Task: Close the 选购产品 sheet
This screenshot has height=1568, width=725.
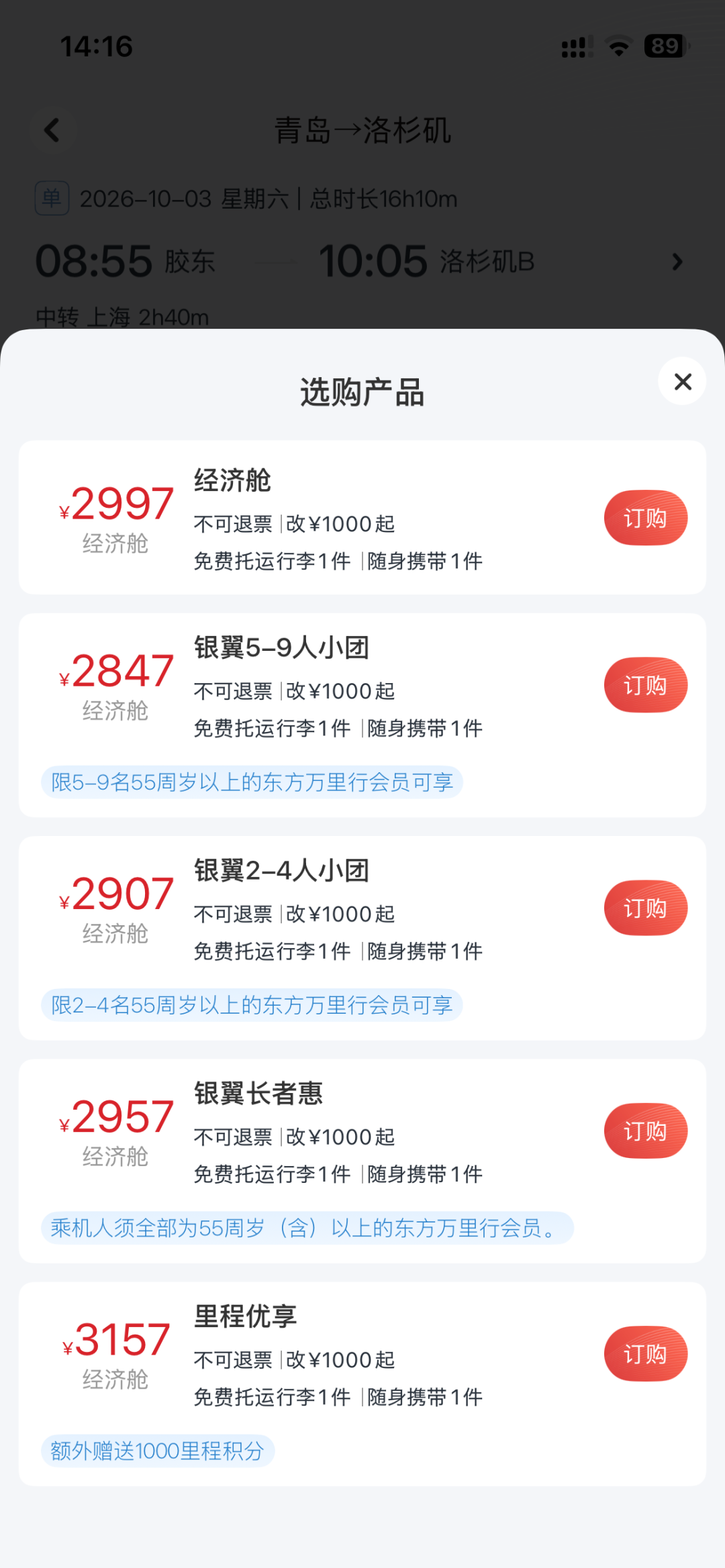Action: tap(683, 381)
